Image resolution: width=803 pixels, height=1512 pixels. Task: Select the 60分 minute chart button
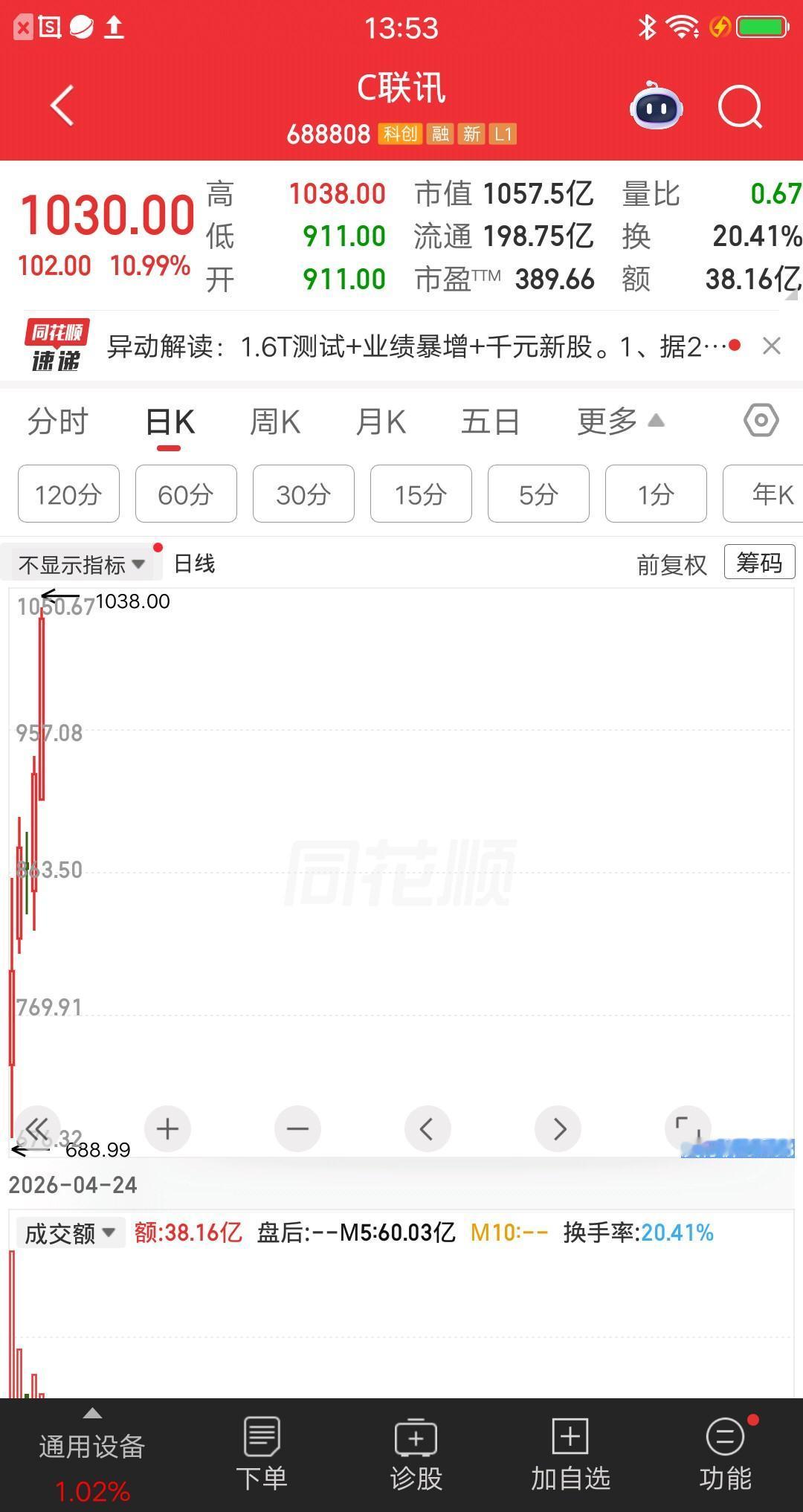[x=185, y=494]
